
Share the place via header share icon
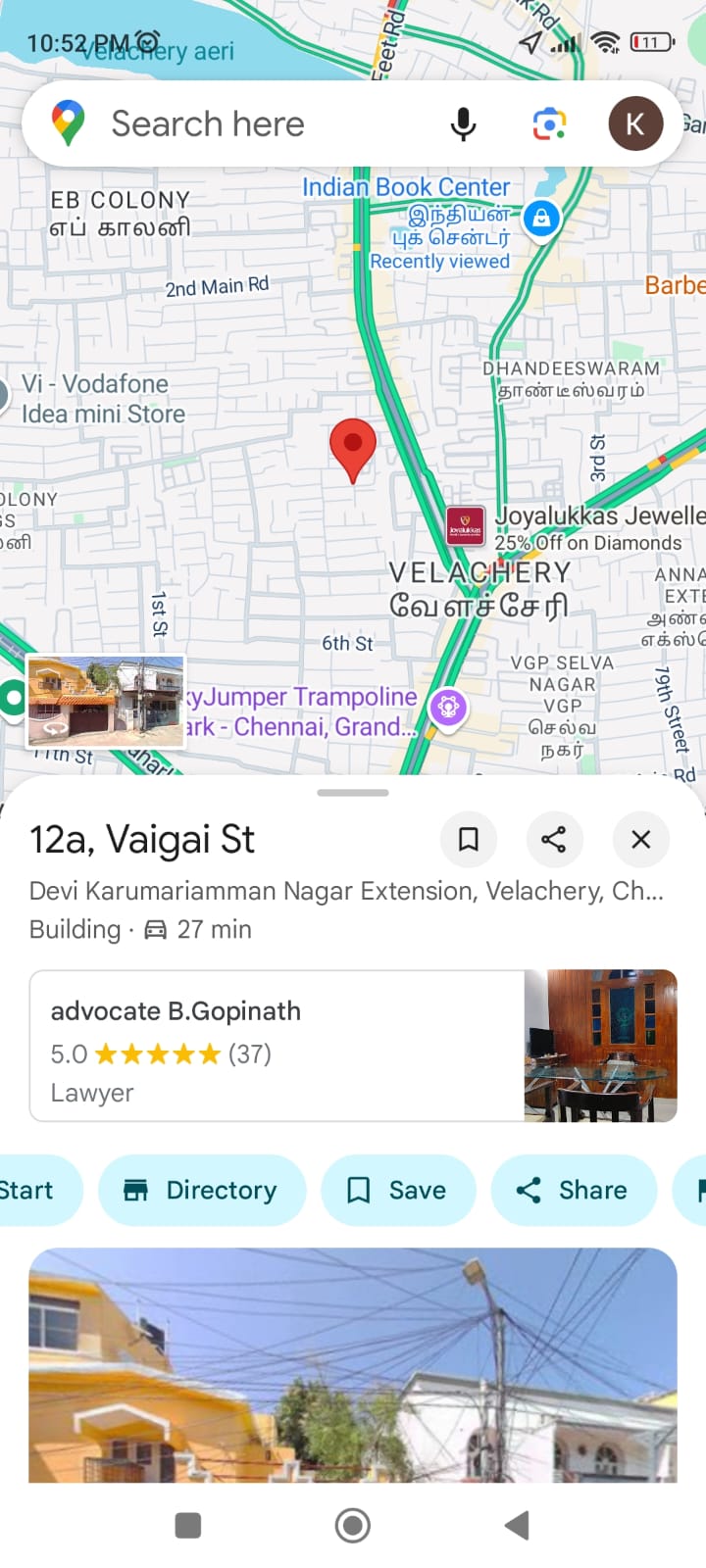[554, 839]
